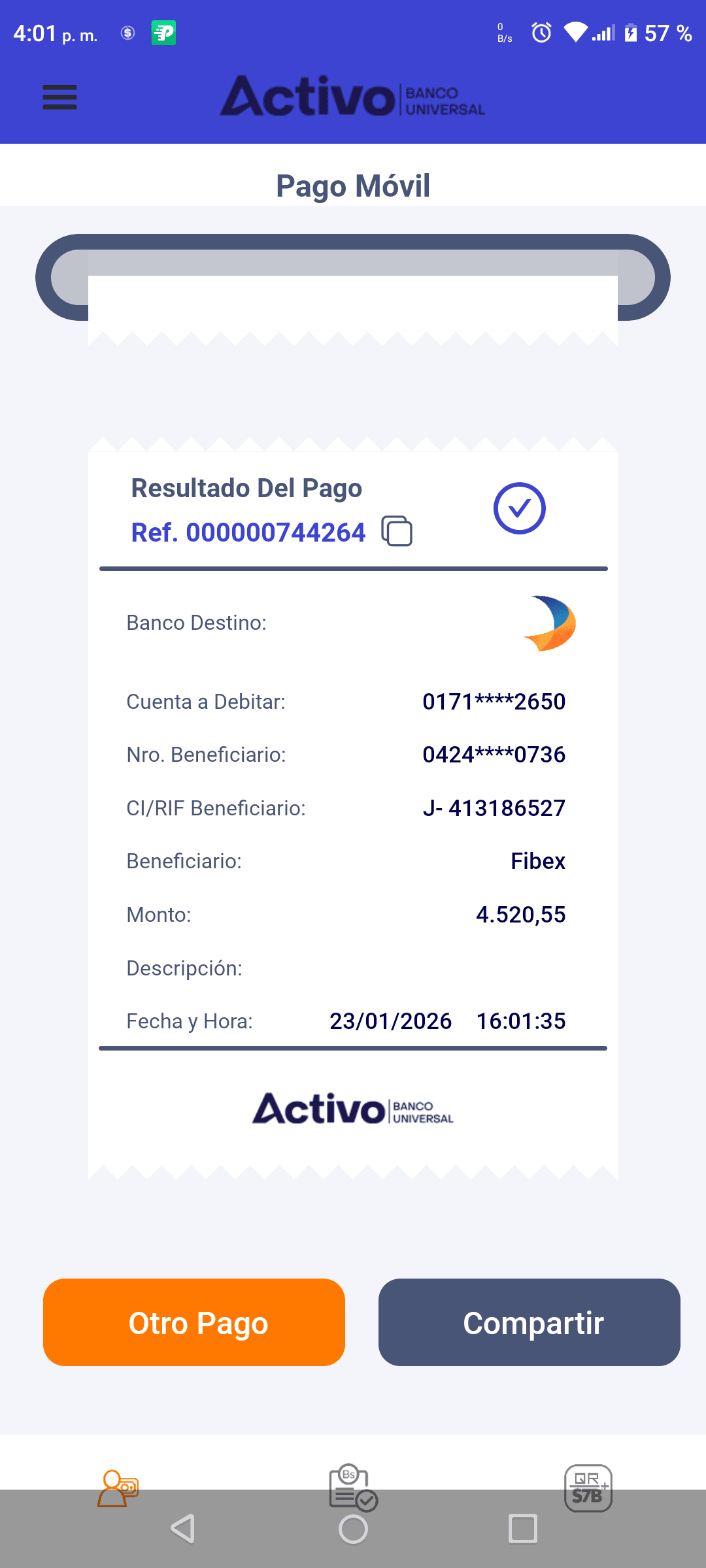
Task: Open the Bs document checkmark tab
Action: (353, 1487)
